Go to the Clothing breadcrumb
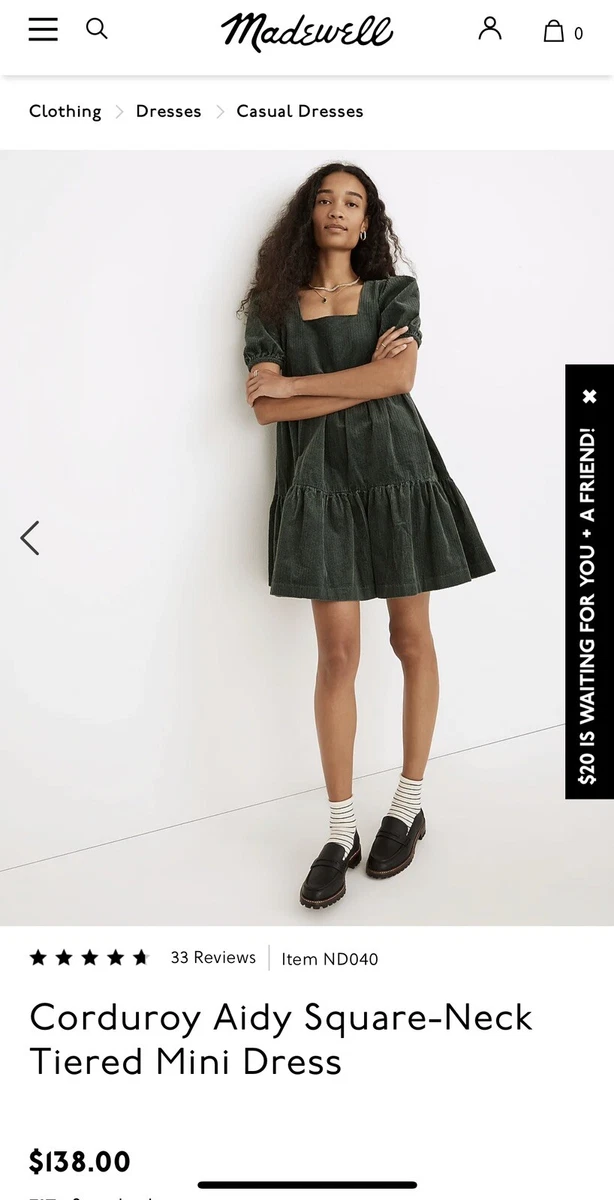 click(65, 111)
